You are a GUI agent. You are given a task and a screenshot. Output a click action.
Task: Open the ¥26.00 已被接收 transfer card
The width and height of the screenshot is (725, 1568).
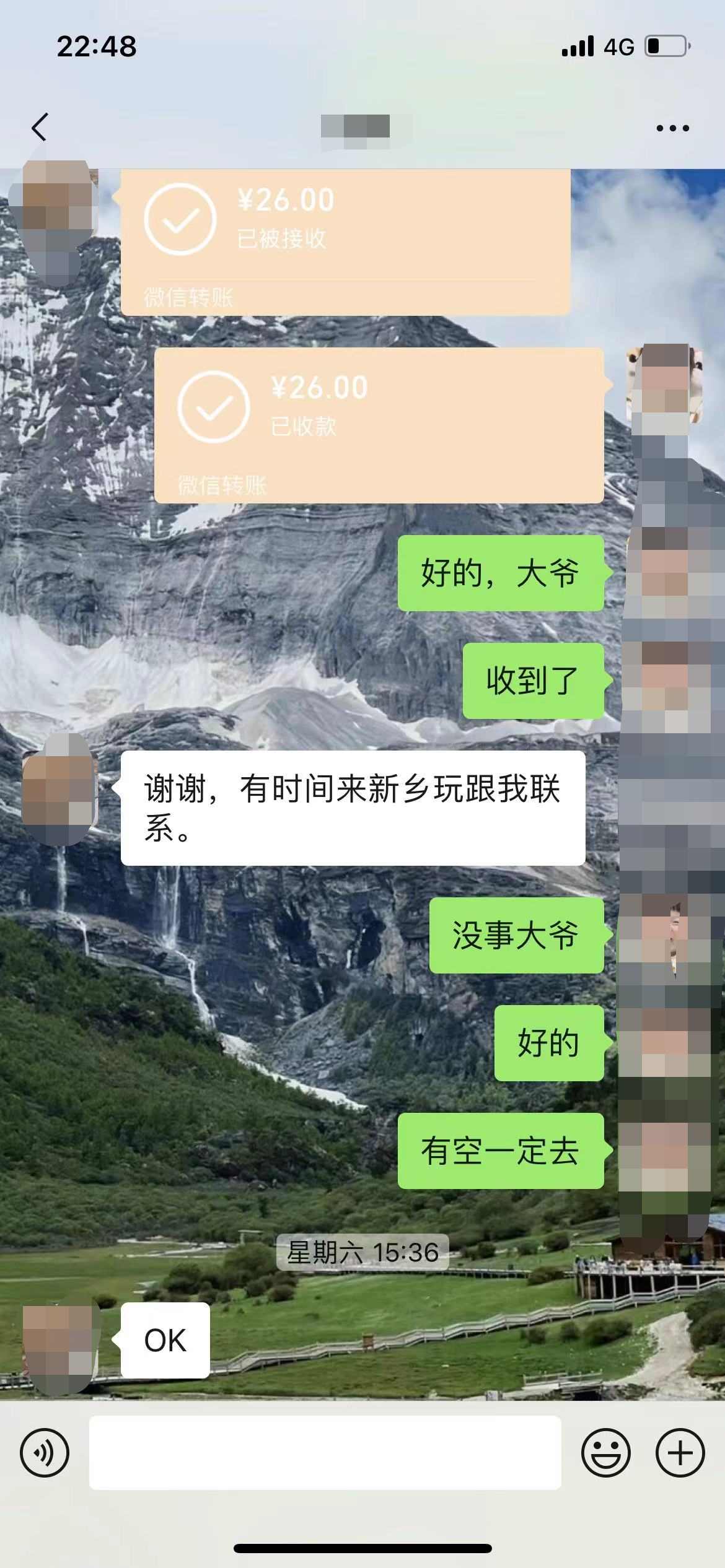345,242
